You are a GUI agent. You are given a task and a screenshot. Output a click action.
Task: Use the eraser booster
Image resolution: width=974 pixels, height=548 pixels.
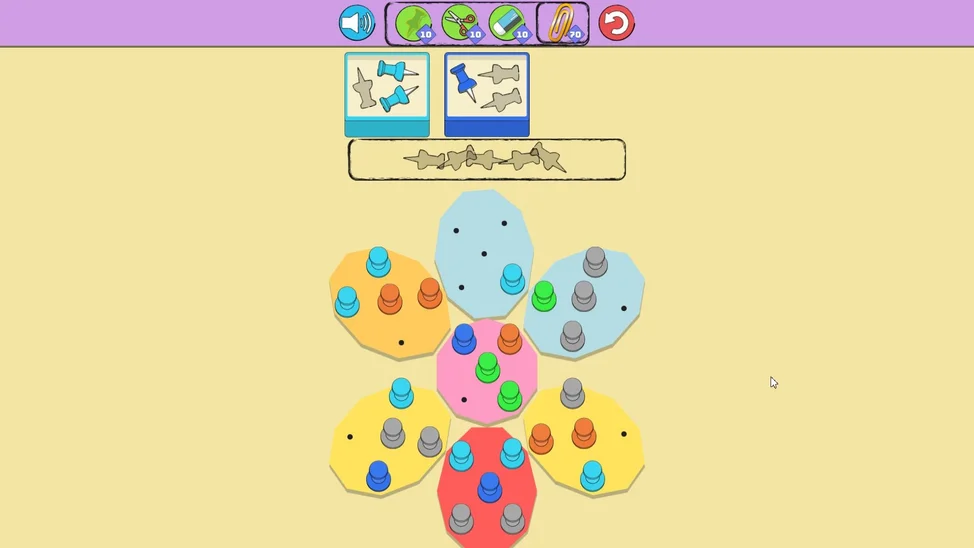tap(508, 23)
